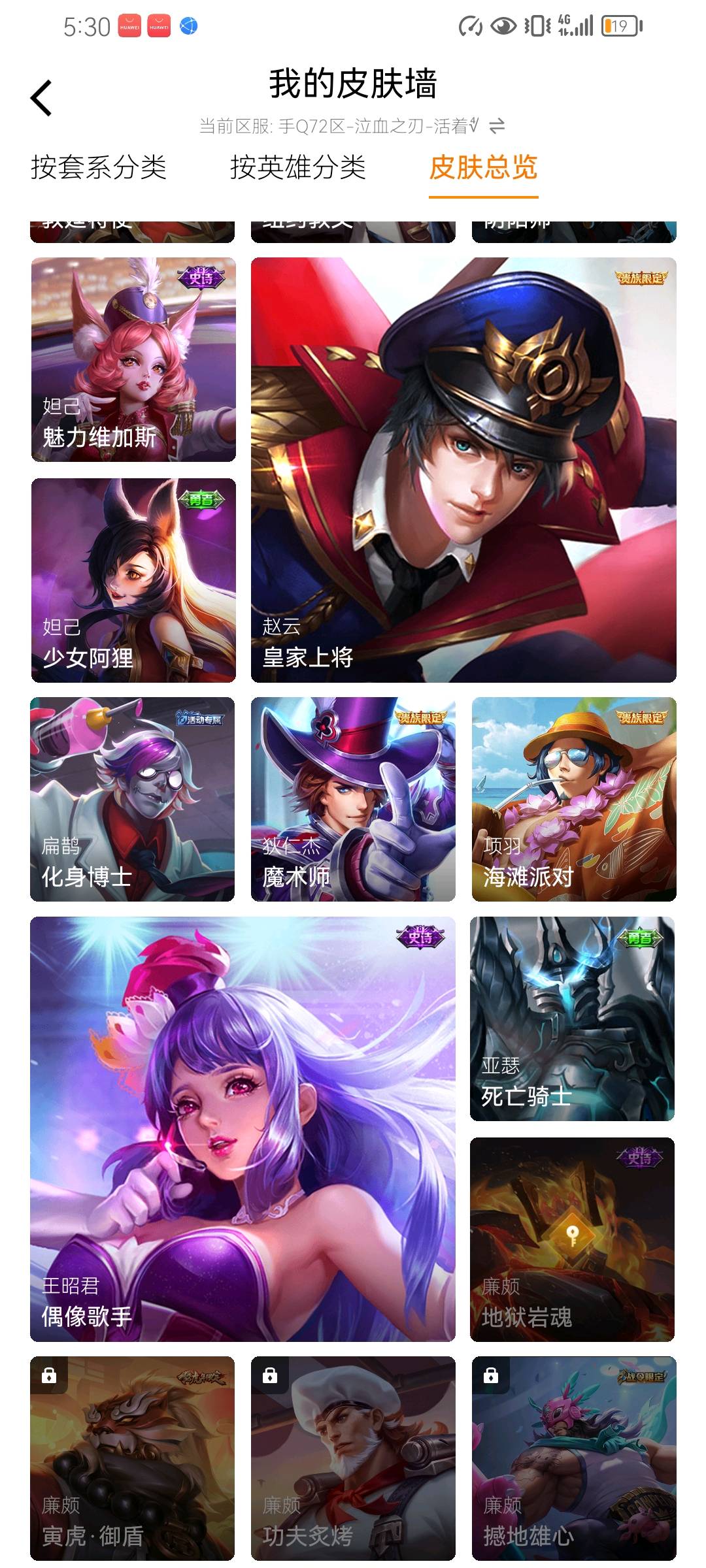View locked 廉颇 功夫炙烤 skin
This screenshot has width=706, height=1568.
click(x=353, y=1458)
